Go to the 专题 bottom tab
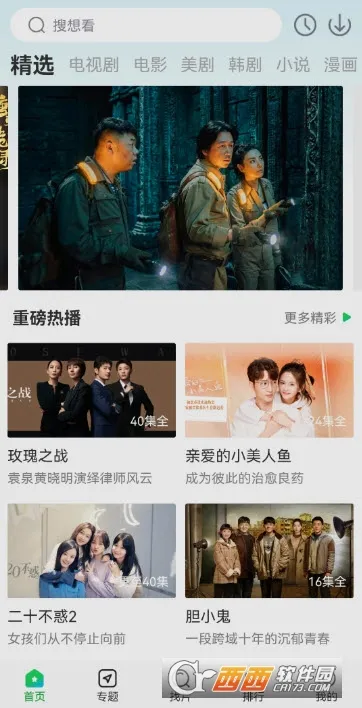 (x=107, y=685)
